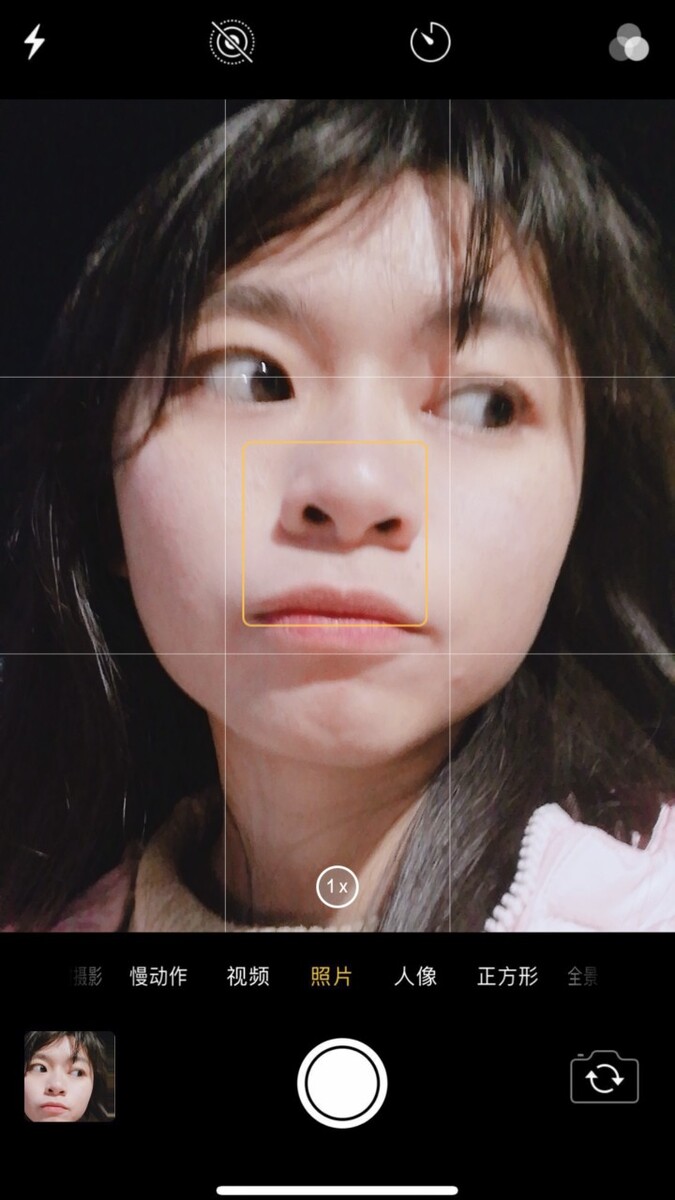This screenshot has width=675, height=1200.
Task: Switch to 人像 mode
Action: click(x=415, y=977)
